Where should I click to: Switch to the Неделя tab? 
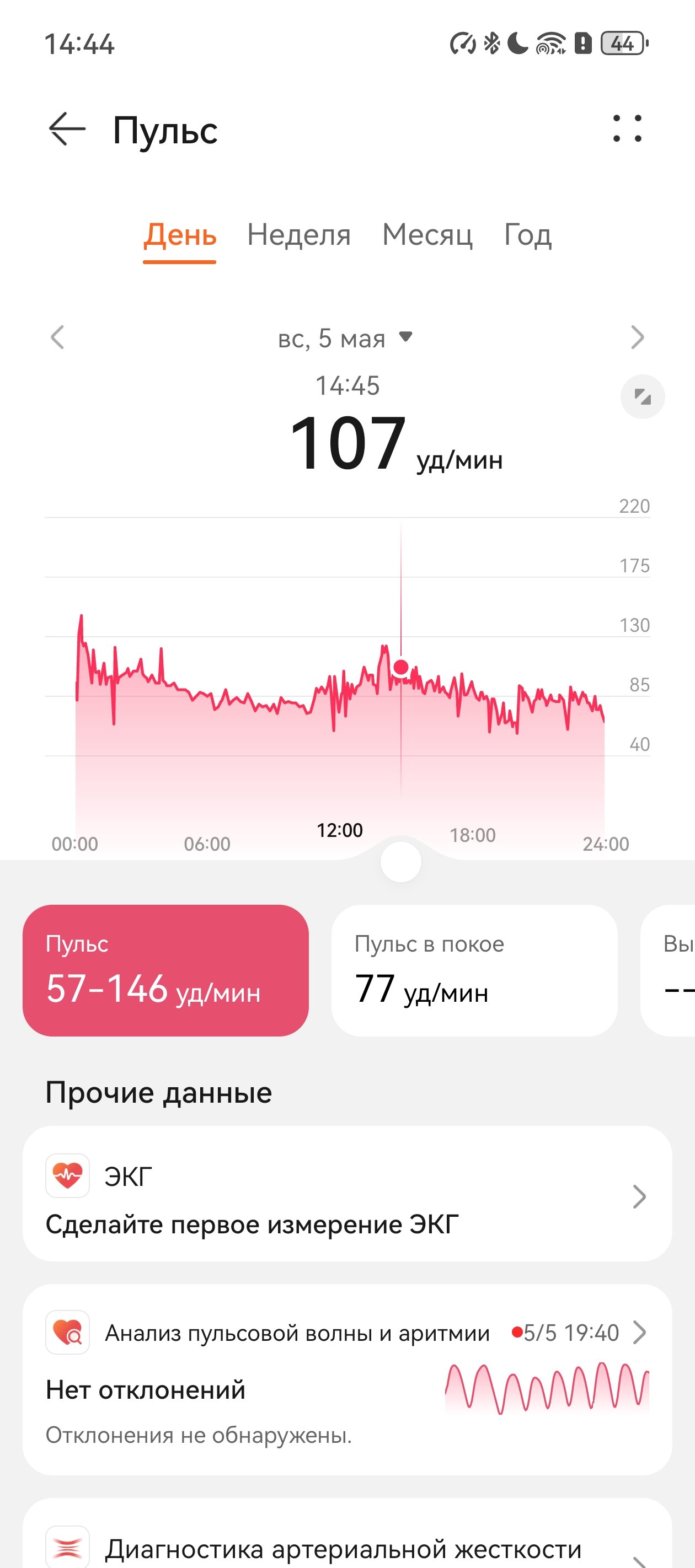coord(299,235)
